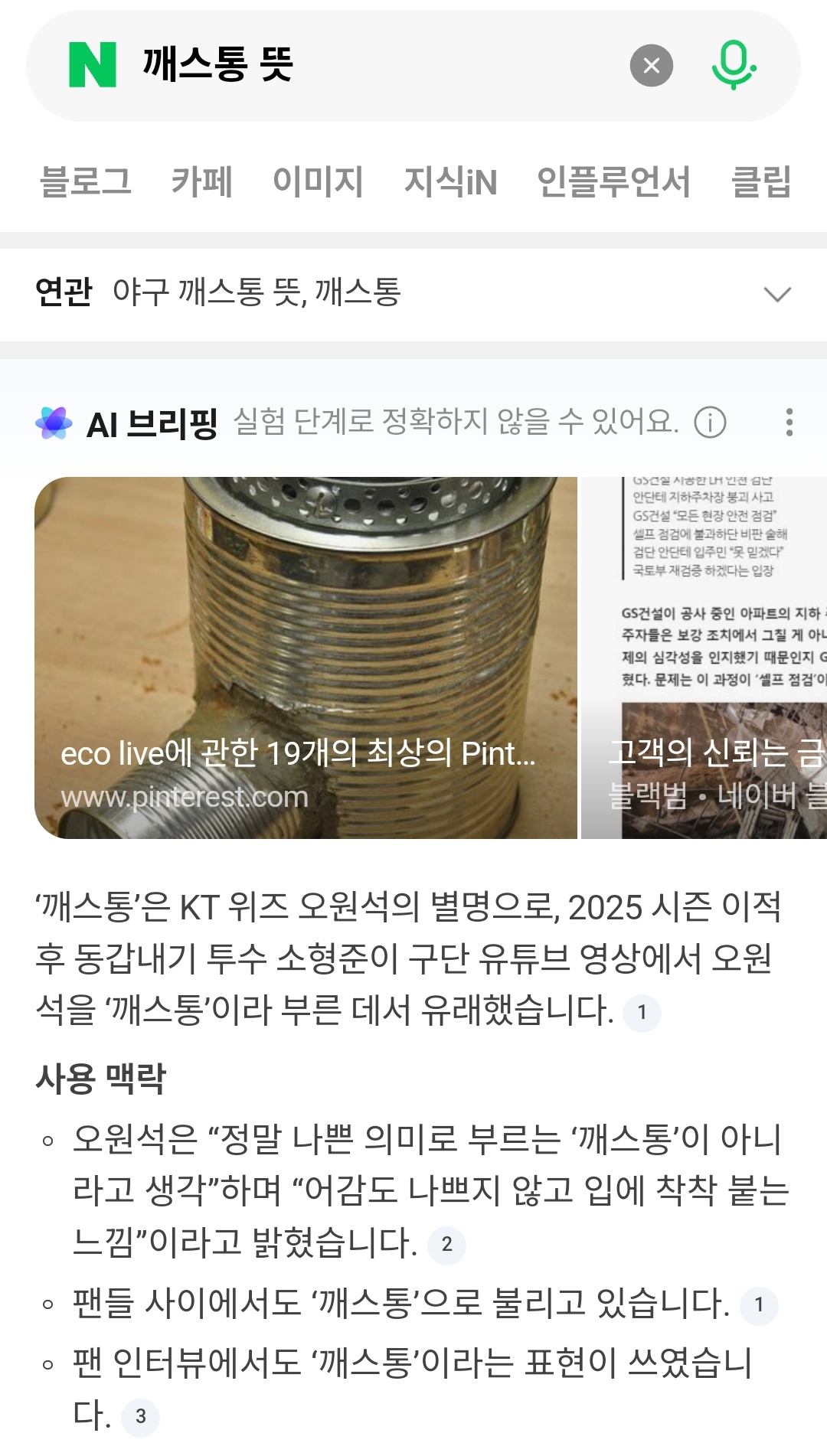Switch to the 클립 tab
The width and height of the screenshot is (827, 1456).
761,182
